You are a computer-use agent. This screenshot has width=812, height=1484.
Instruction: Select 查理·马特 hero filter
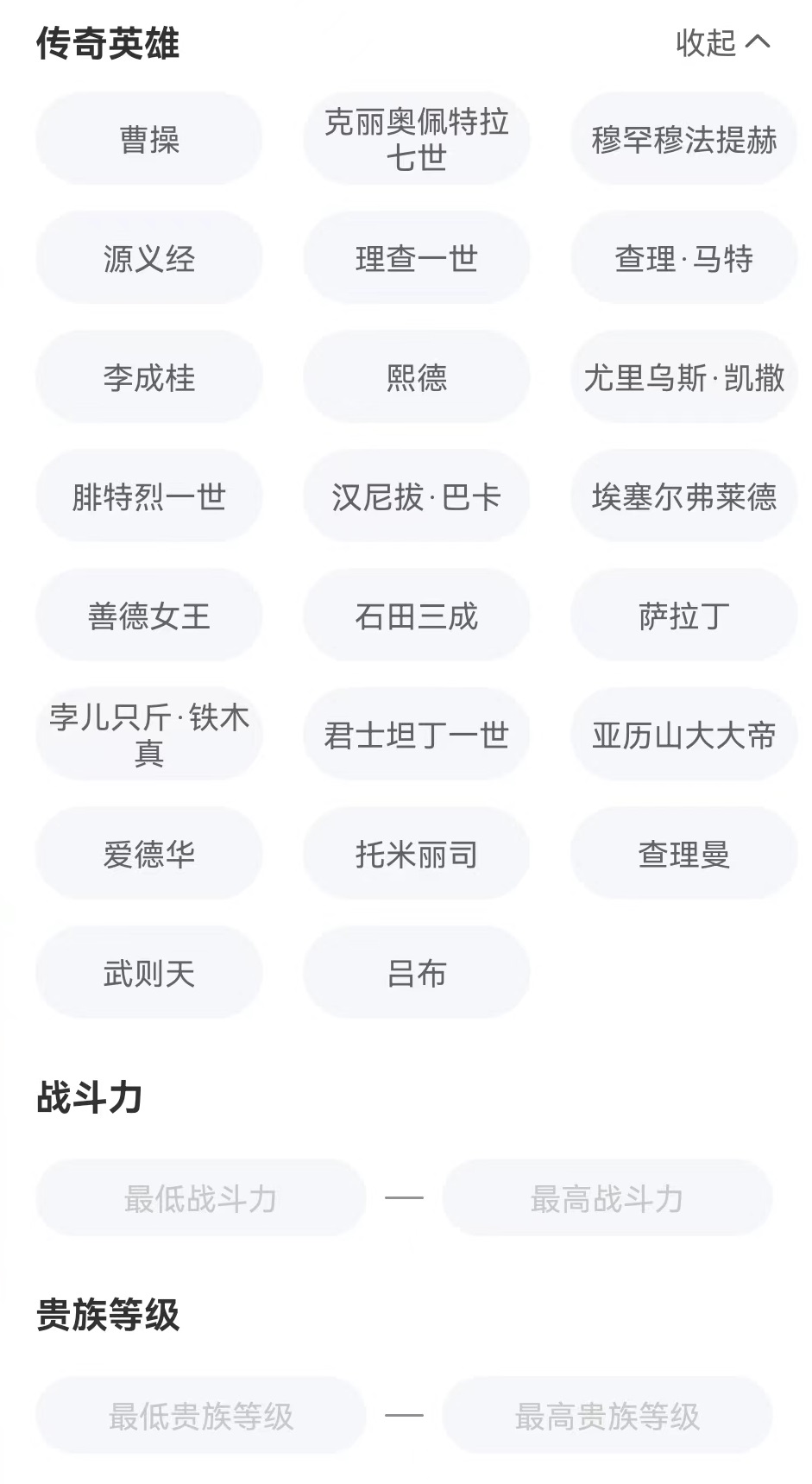coord(683,258)
